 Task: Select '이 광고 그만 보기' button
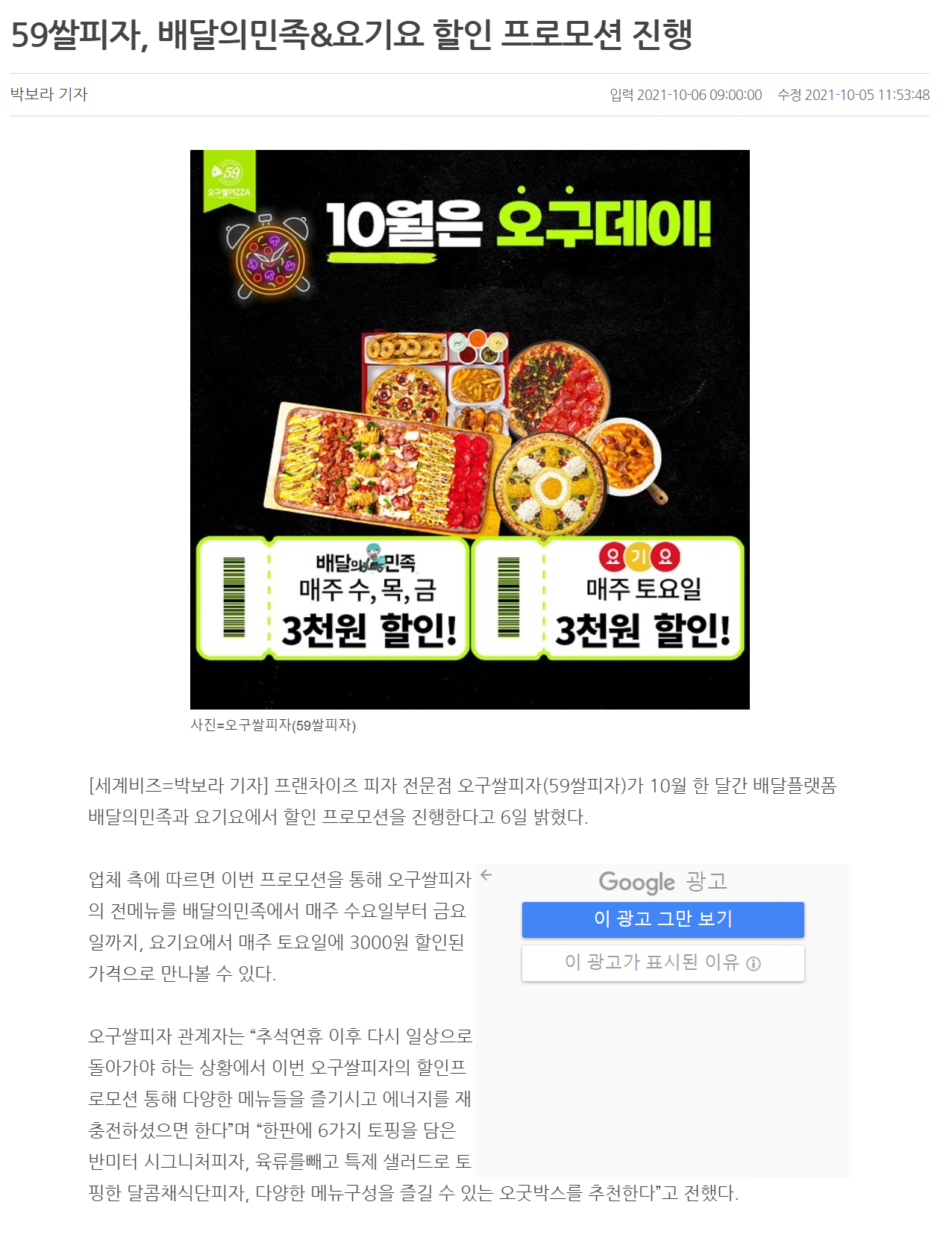pos(663,919)
